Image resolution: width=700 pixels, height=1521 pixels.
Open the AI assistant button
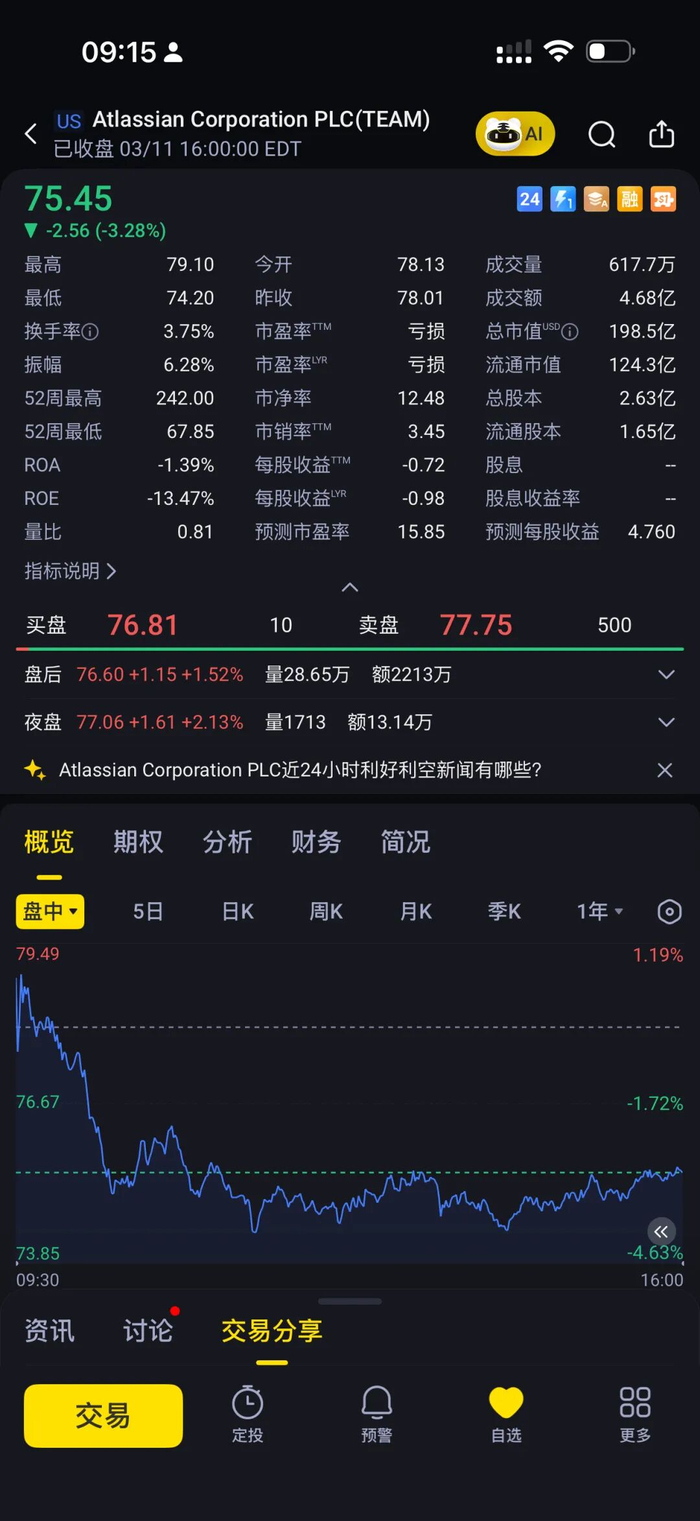point(515,134)
